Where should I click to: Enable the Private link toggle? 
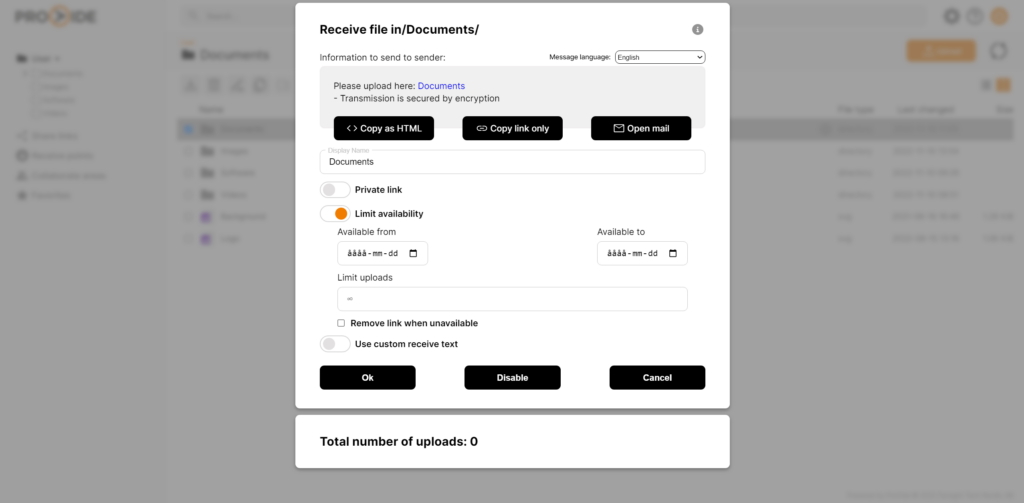(335, 189)
